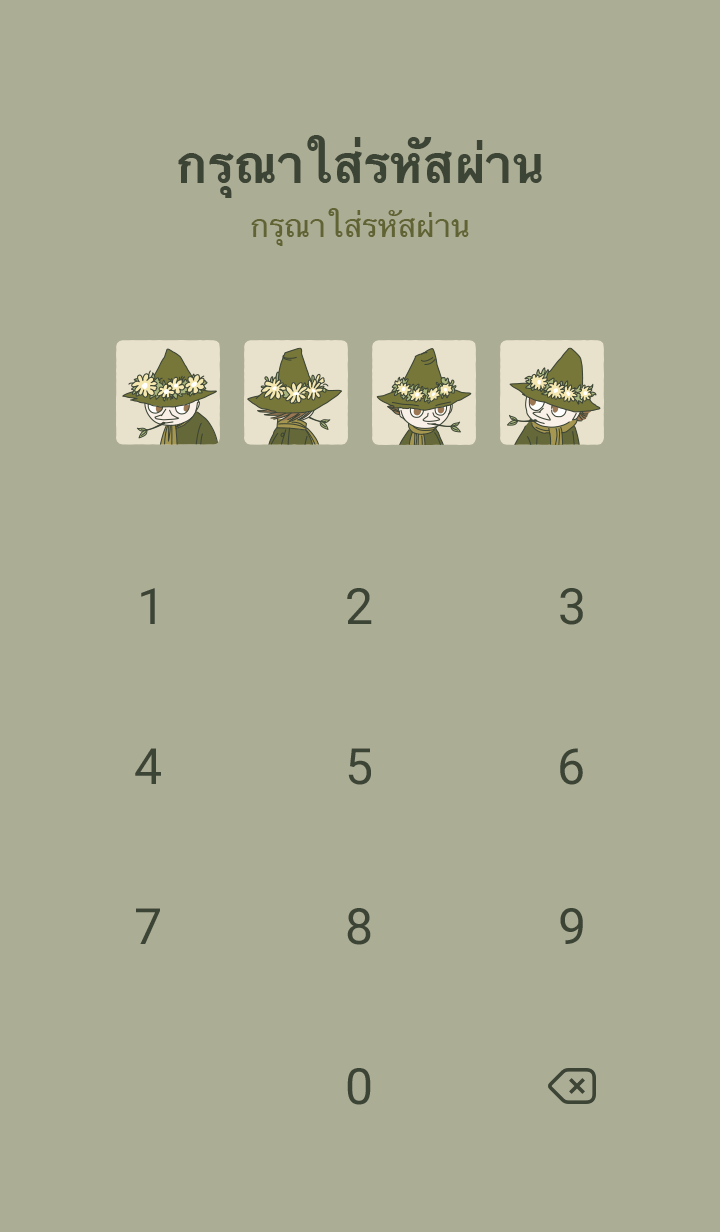Enter digit 6 for the passcode

[x=571, y=767]
